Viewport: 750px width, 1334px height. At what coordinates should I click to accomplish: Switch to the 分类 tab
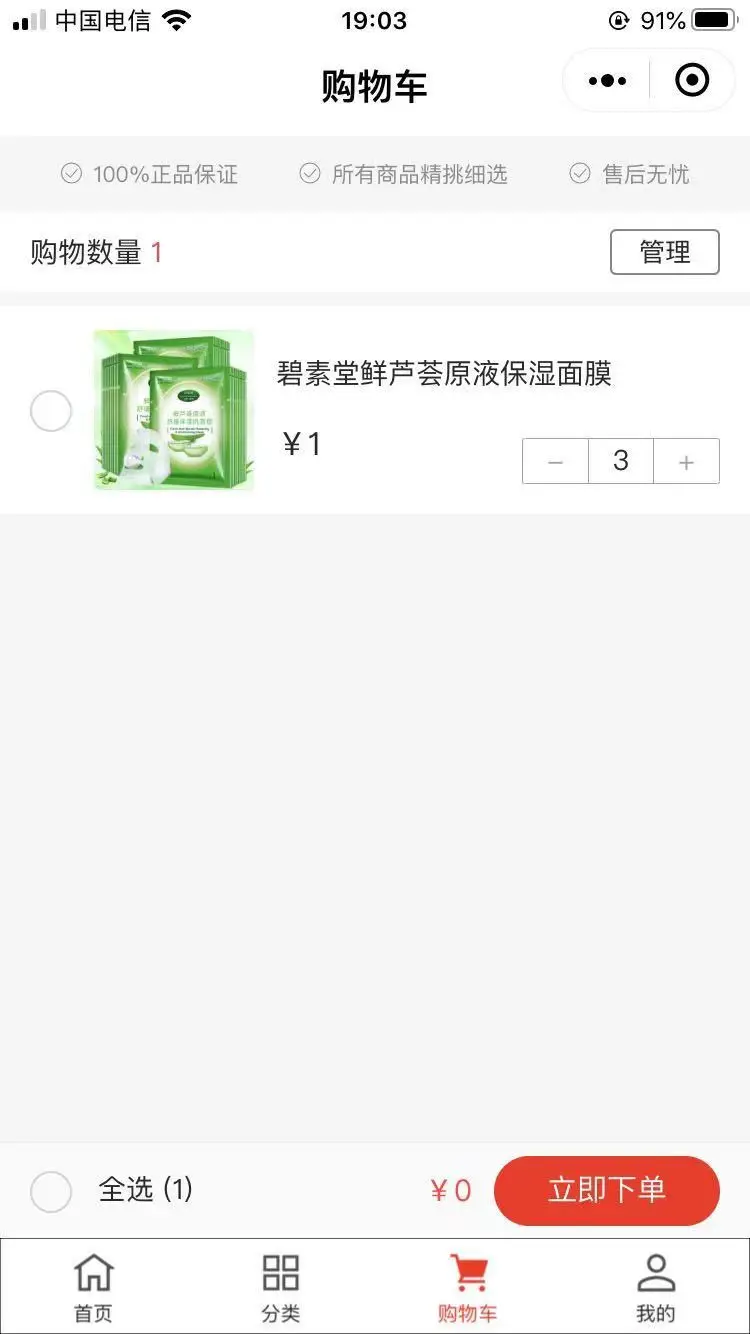(281, 1287)
